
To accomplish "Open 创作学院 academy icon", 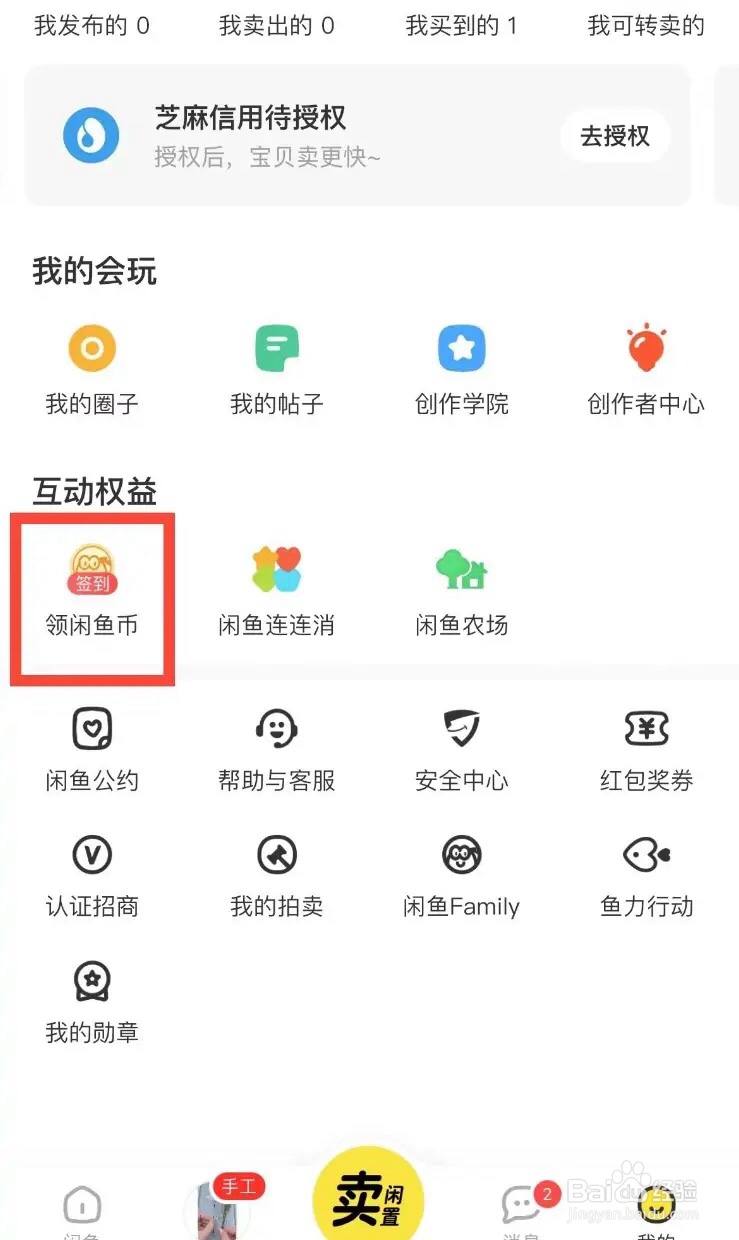I will tap(460, 348).
